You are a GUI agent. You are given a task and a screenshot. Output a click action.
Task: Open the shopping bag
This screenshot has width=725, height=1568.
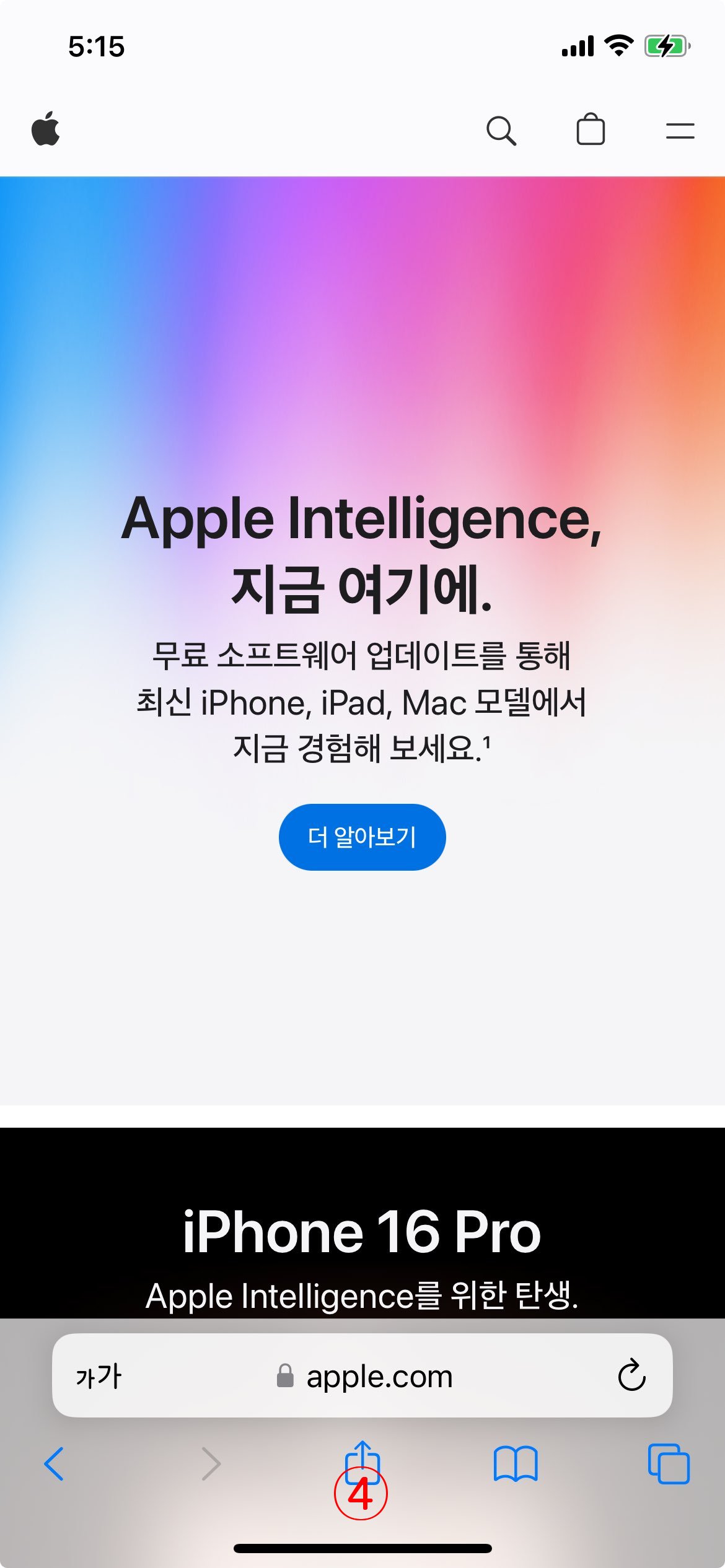click(x=590, y=129)
